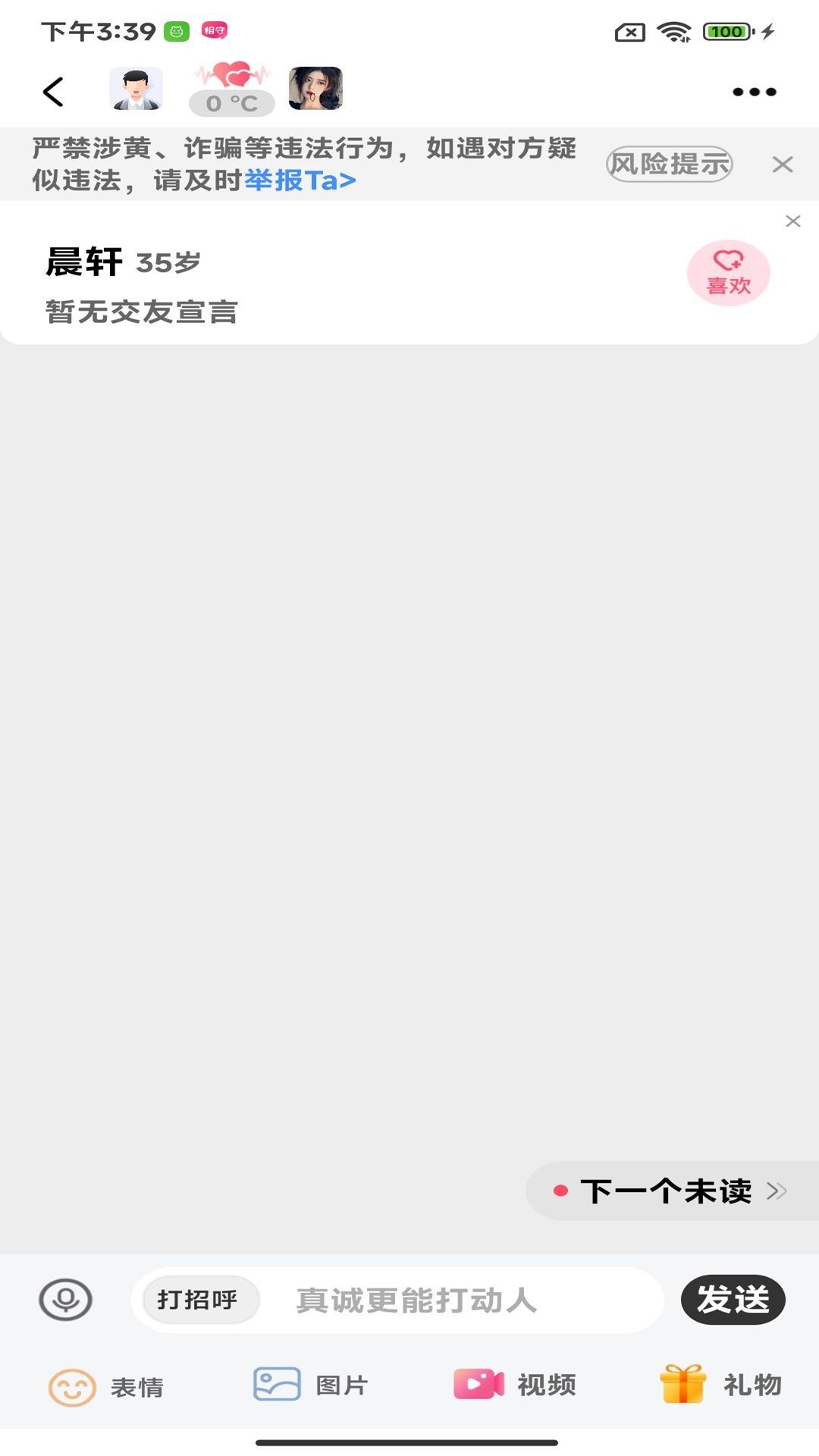This screenshot has height=1456, width=819.
Task: Open my own avatar in header
Action: [136, 89]
